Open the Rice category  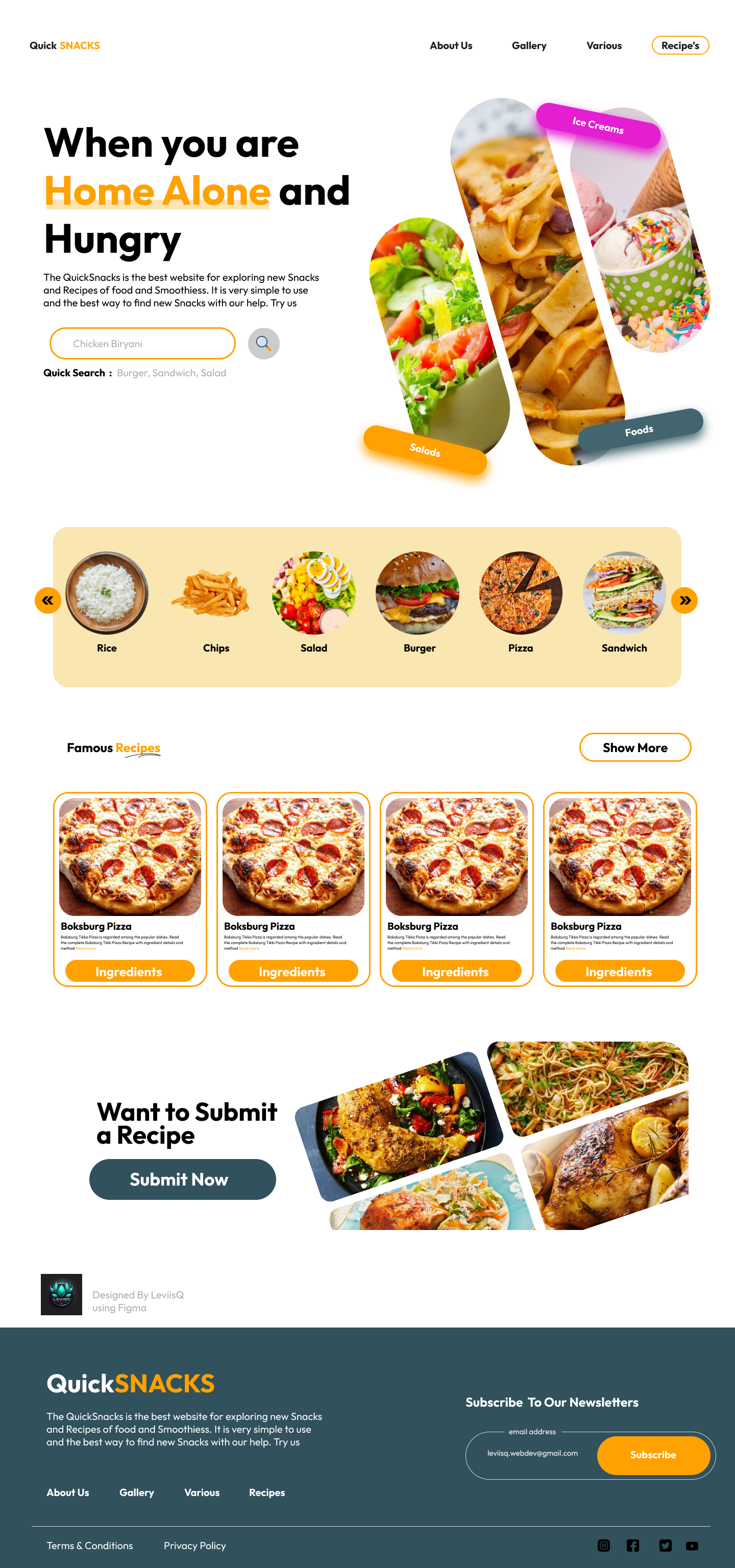pos(107,602)
